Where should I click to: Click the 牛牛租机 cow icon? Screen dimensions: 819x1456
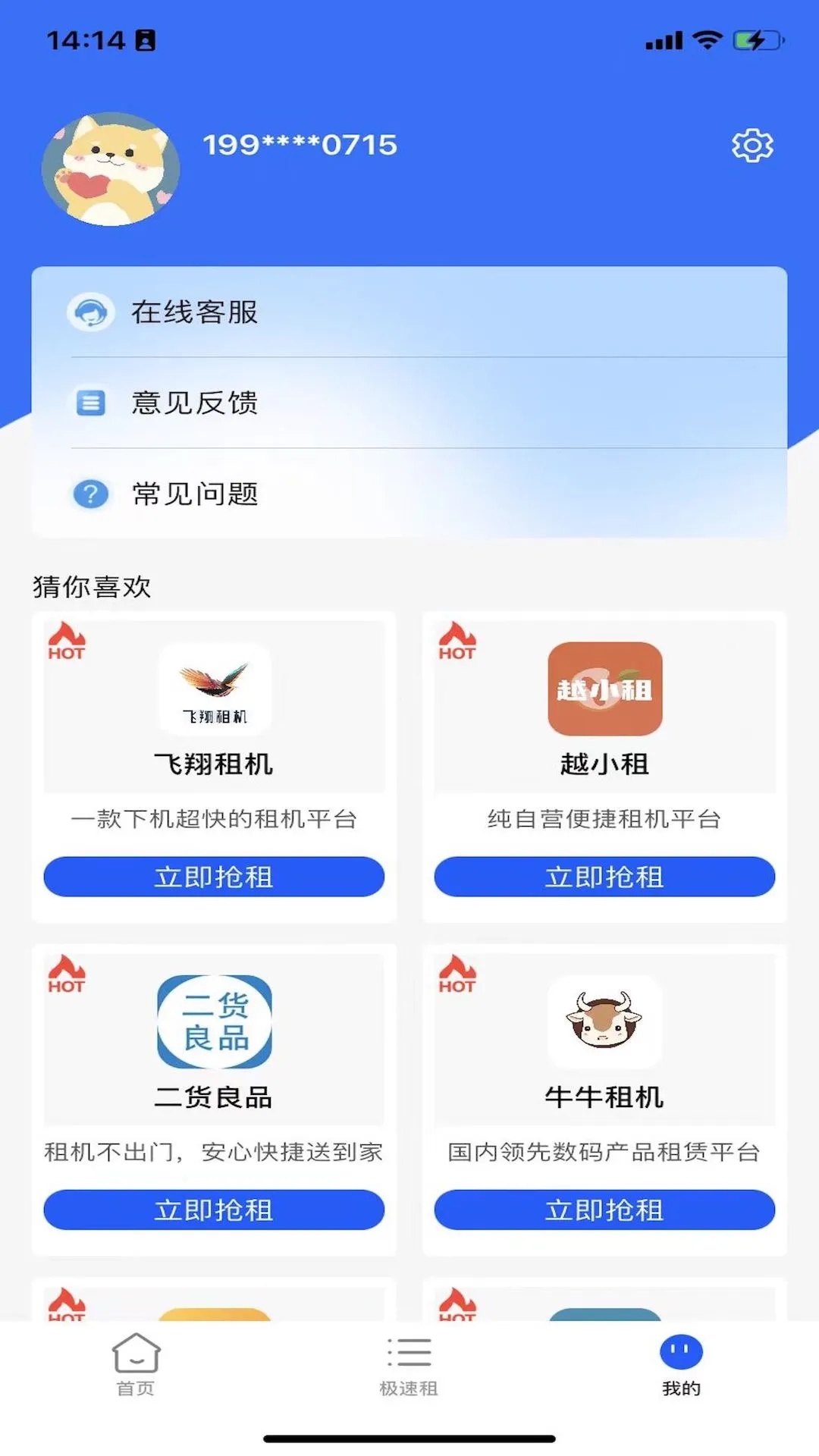[x=604, y=1022]
